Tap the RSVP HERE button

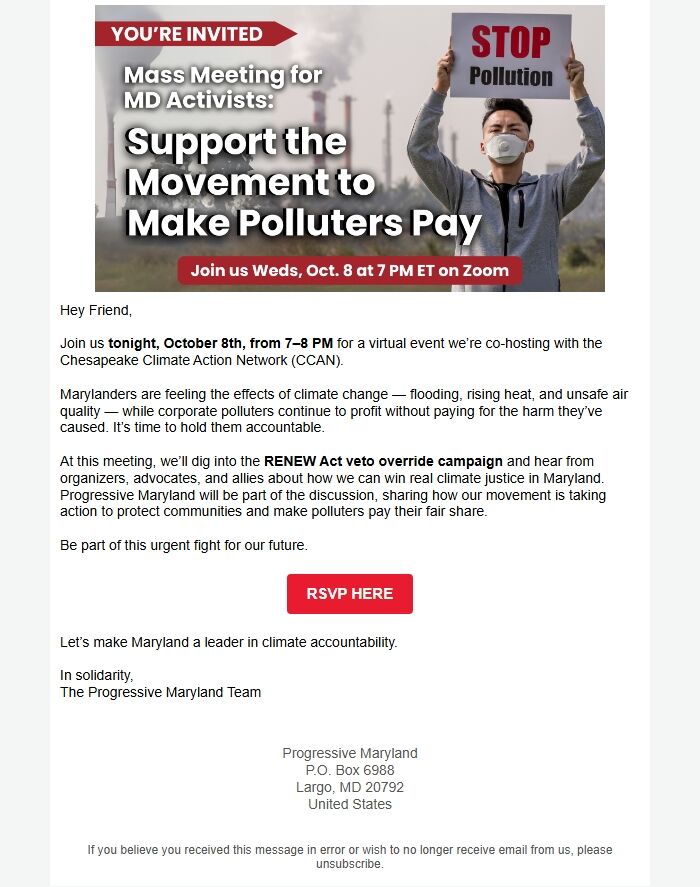click(349, 594)
